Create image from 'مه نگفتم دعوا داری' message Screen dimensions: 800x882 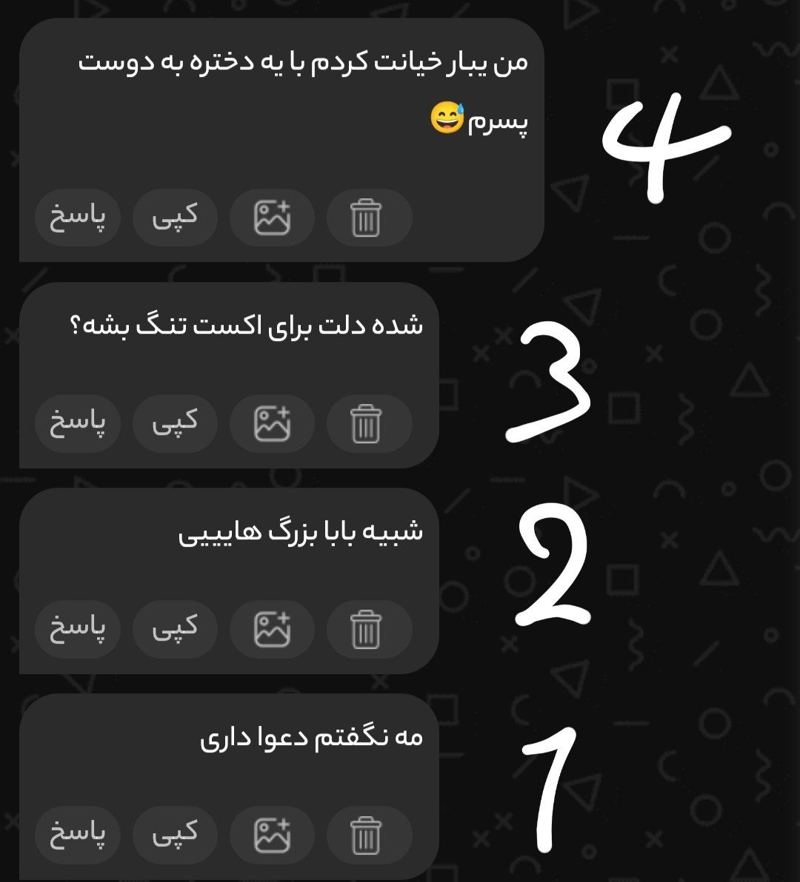pos(272,834)
